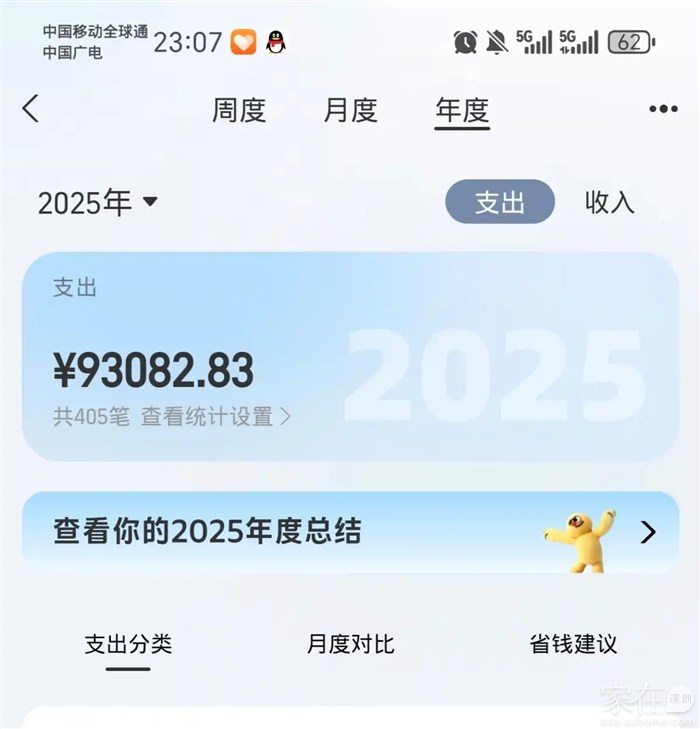Image resolution: width=700 pixels, height=729 pixels.
Task: Switch to the 周度 tab
Action: point(239,110)
